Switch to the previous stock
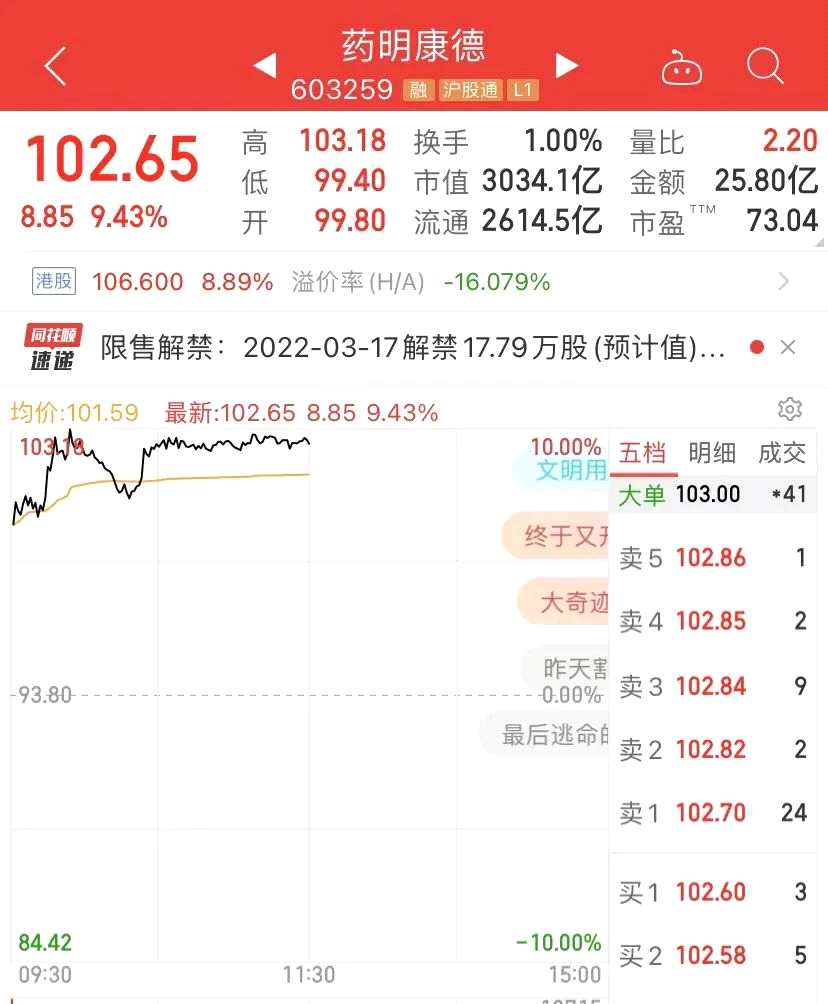The image size is (828, 1004). 264,66
